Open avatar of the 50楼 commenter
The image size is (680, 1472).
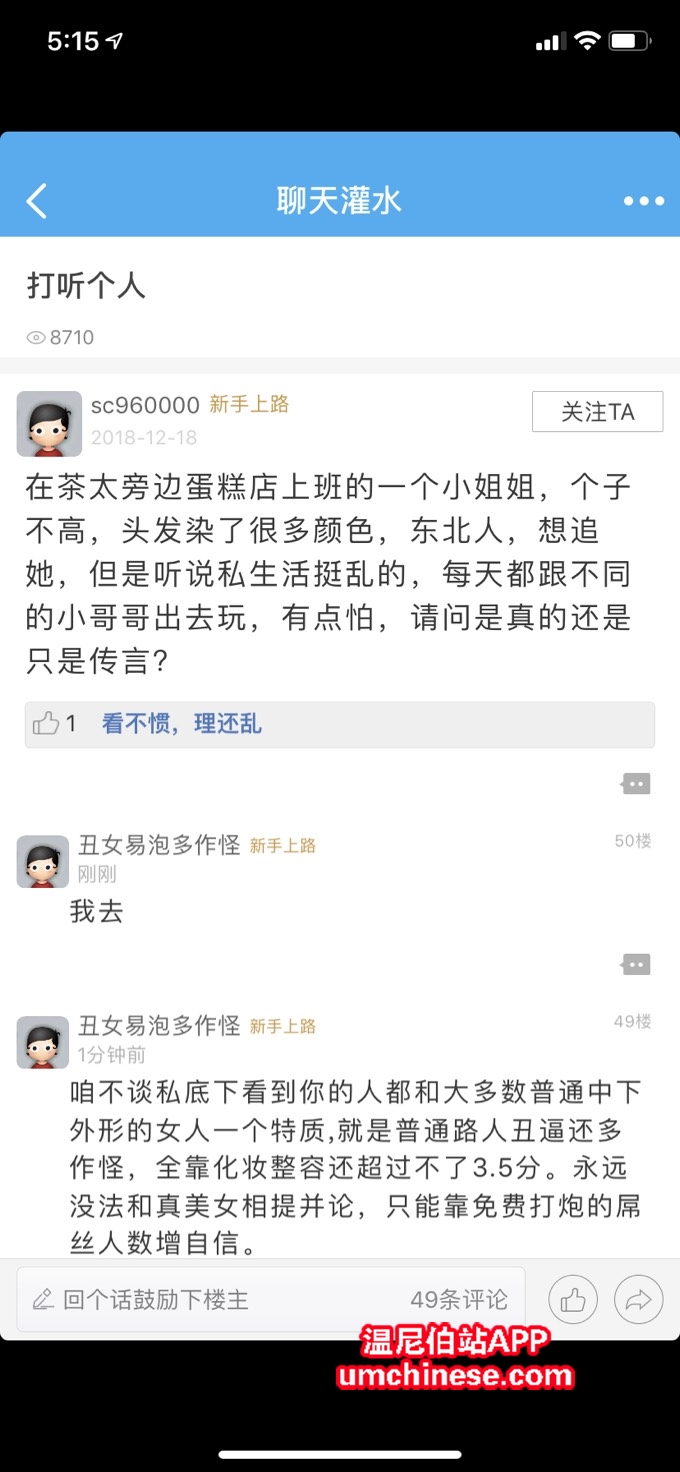point(43,862)
